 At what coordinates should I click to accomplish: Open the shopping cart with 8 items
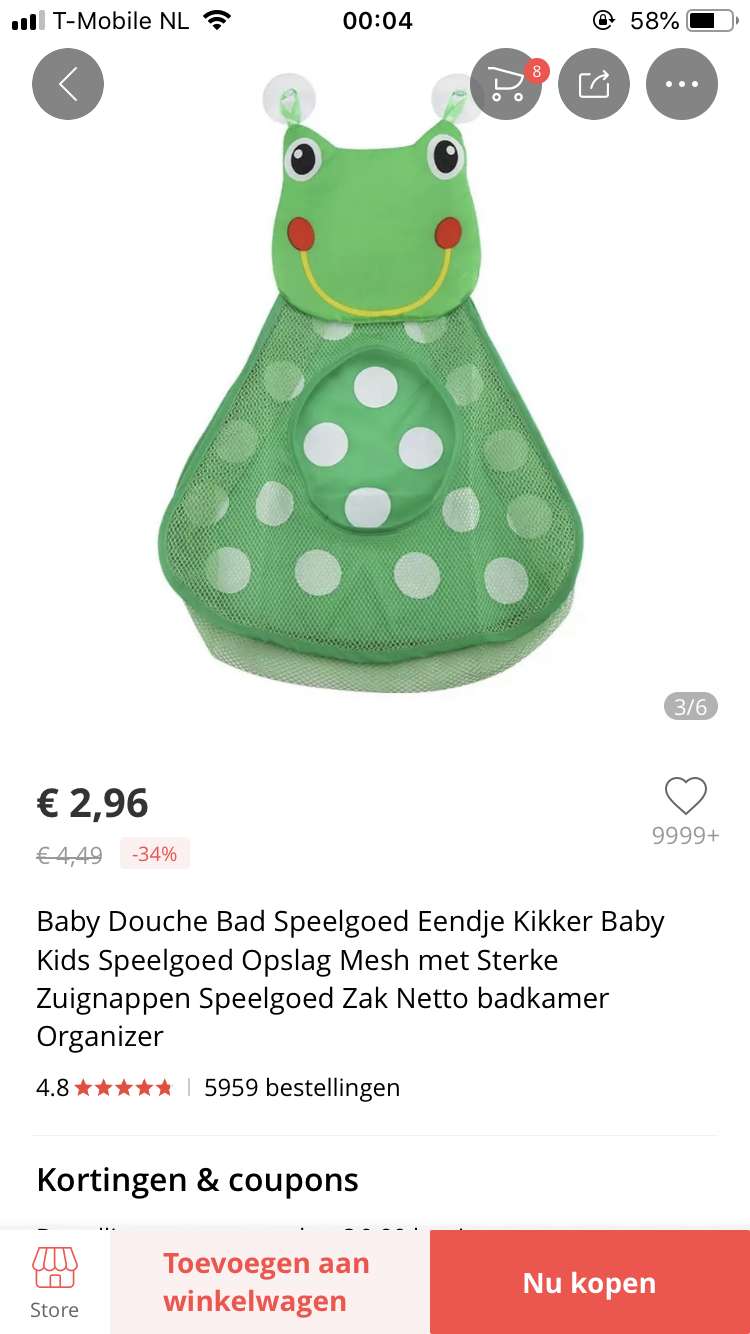[507, 85]
